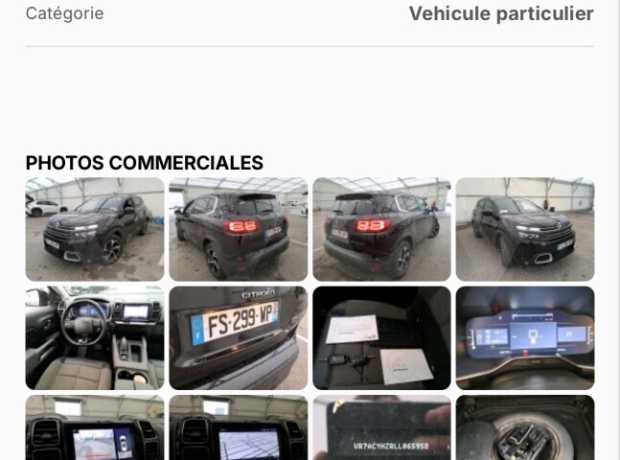Open the digital instrument cluster photo
Viewport: 620px width, 460px height.
click(525, 338)
